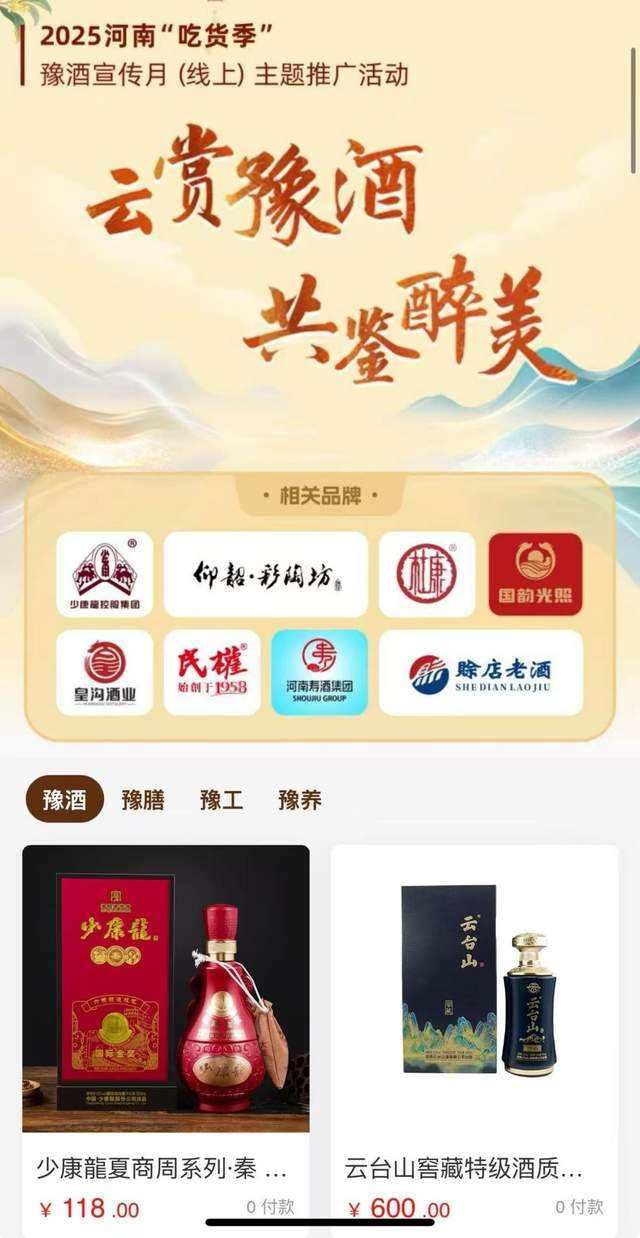Open the 皇沟酒业 brand tile

tap(105, 672)
